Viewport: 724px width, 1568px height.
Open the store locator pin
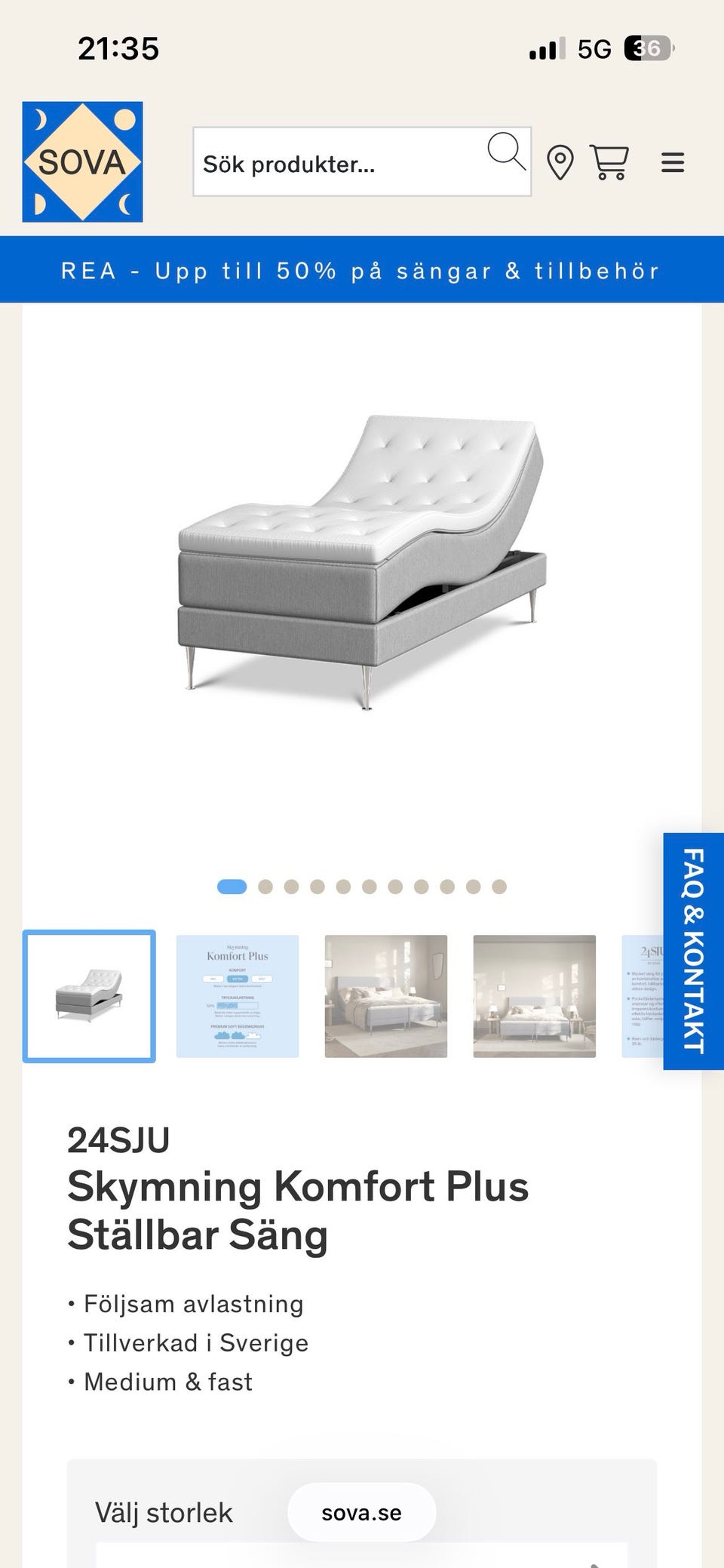(x=560, y=163)
